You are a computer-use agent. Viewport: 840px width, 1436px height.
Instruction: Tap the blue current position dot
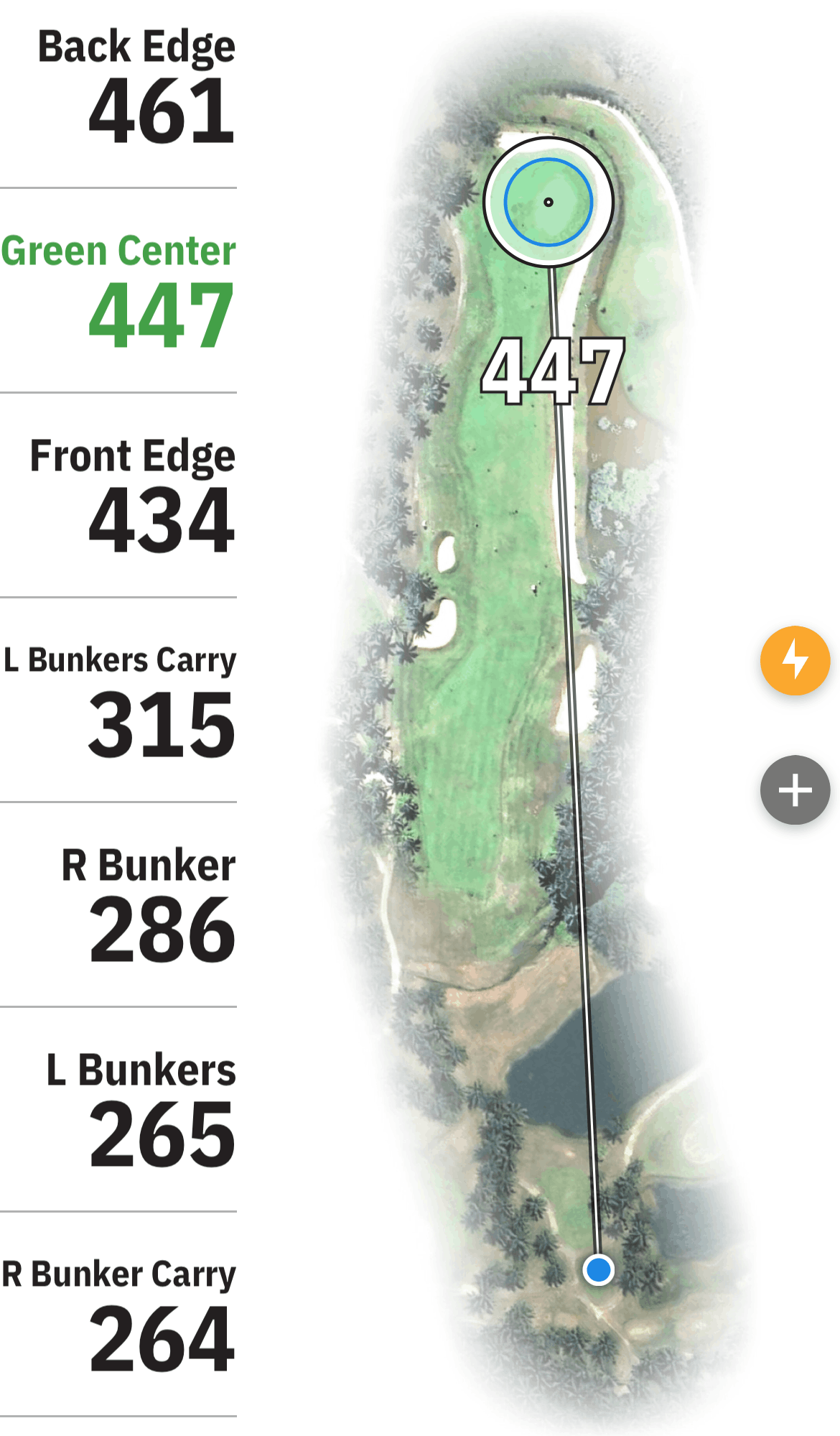598,1269
